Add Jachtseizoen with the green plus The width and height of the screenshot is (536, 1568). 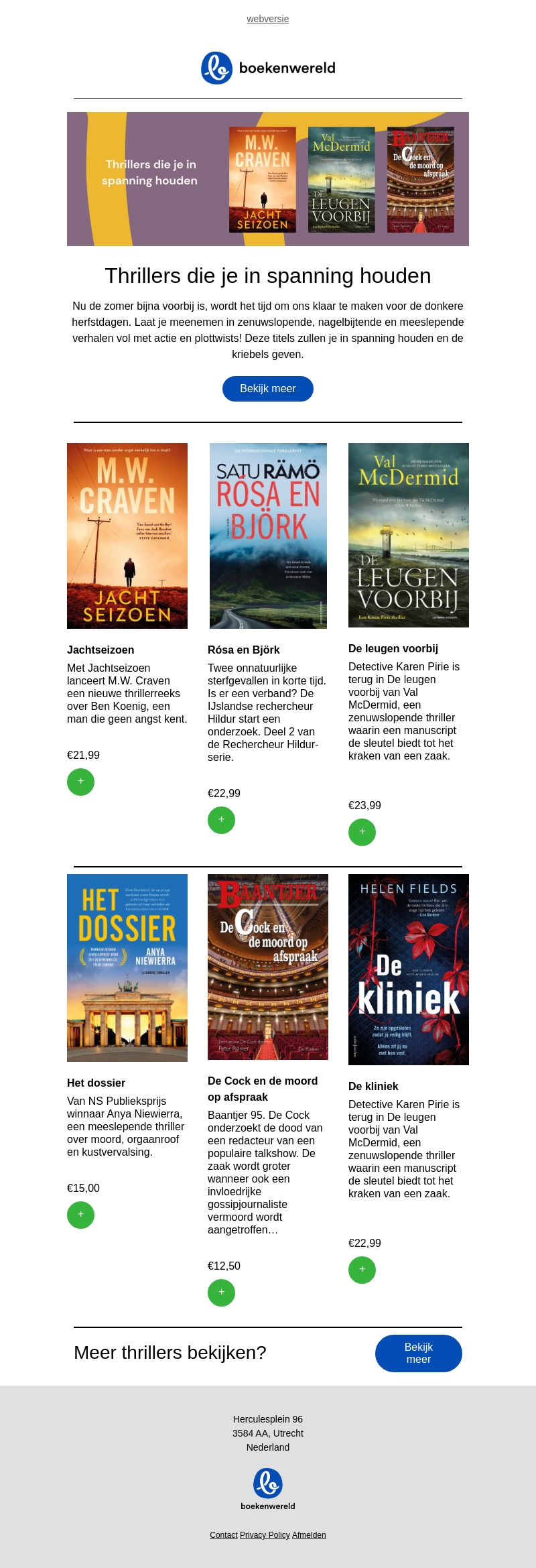pos(80,782)
